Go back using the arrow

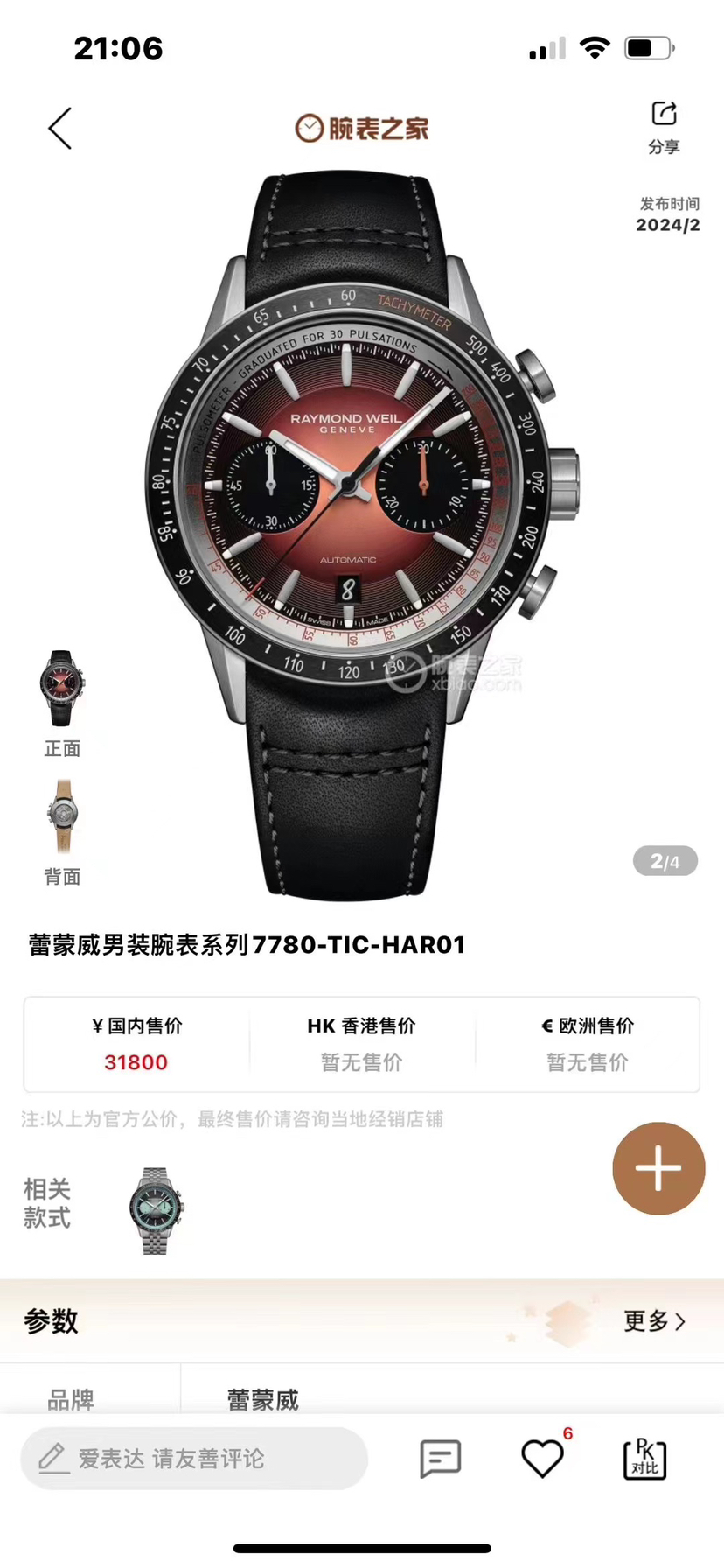(x=59, y=129)
